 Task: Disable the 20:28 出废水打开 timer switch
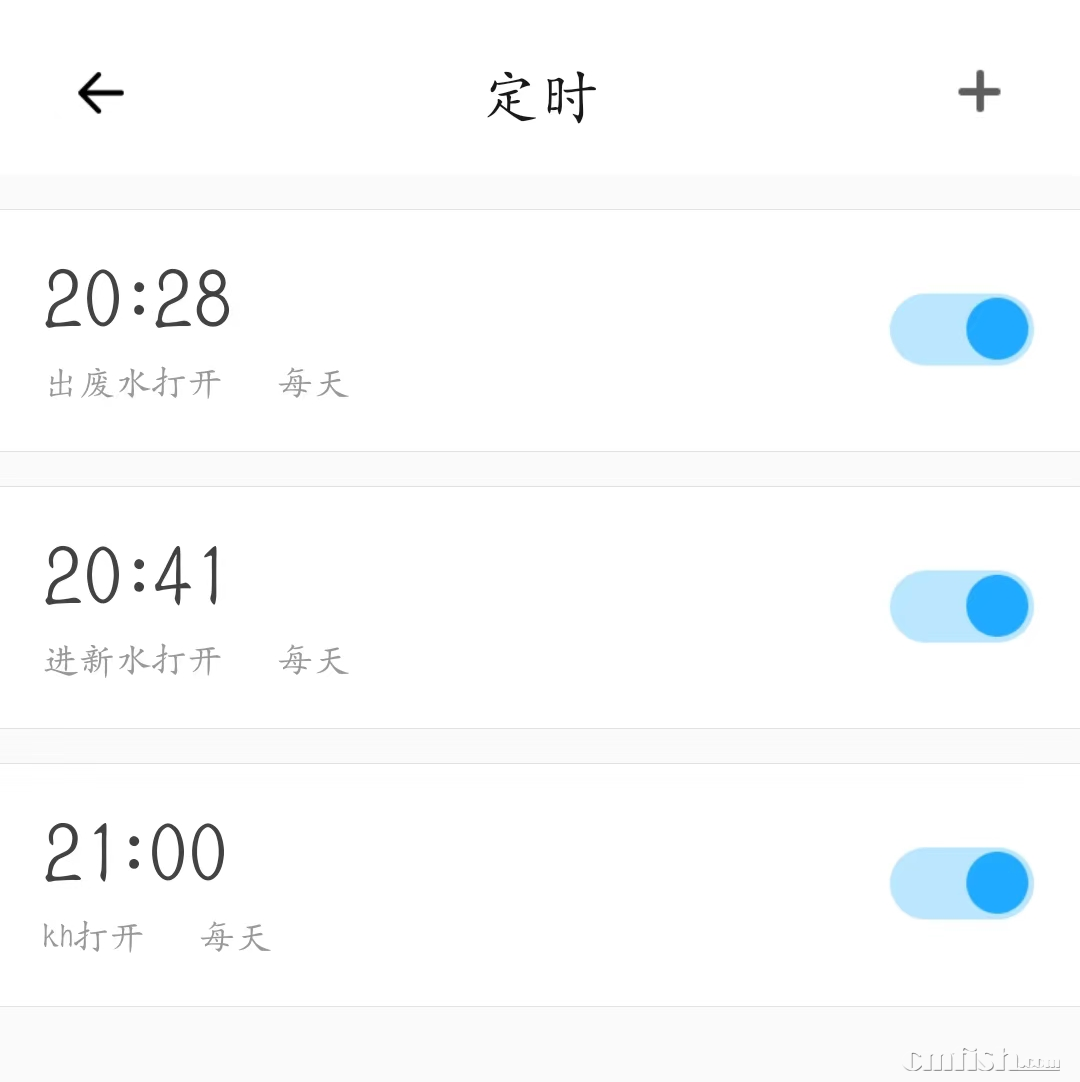[x=961, y=330]
